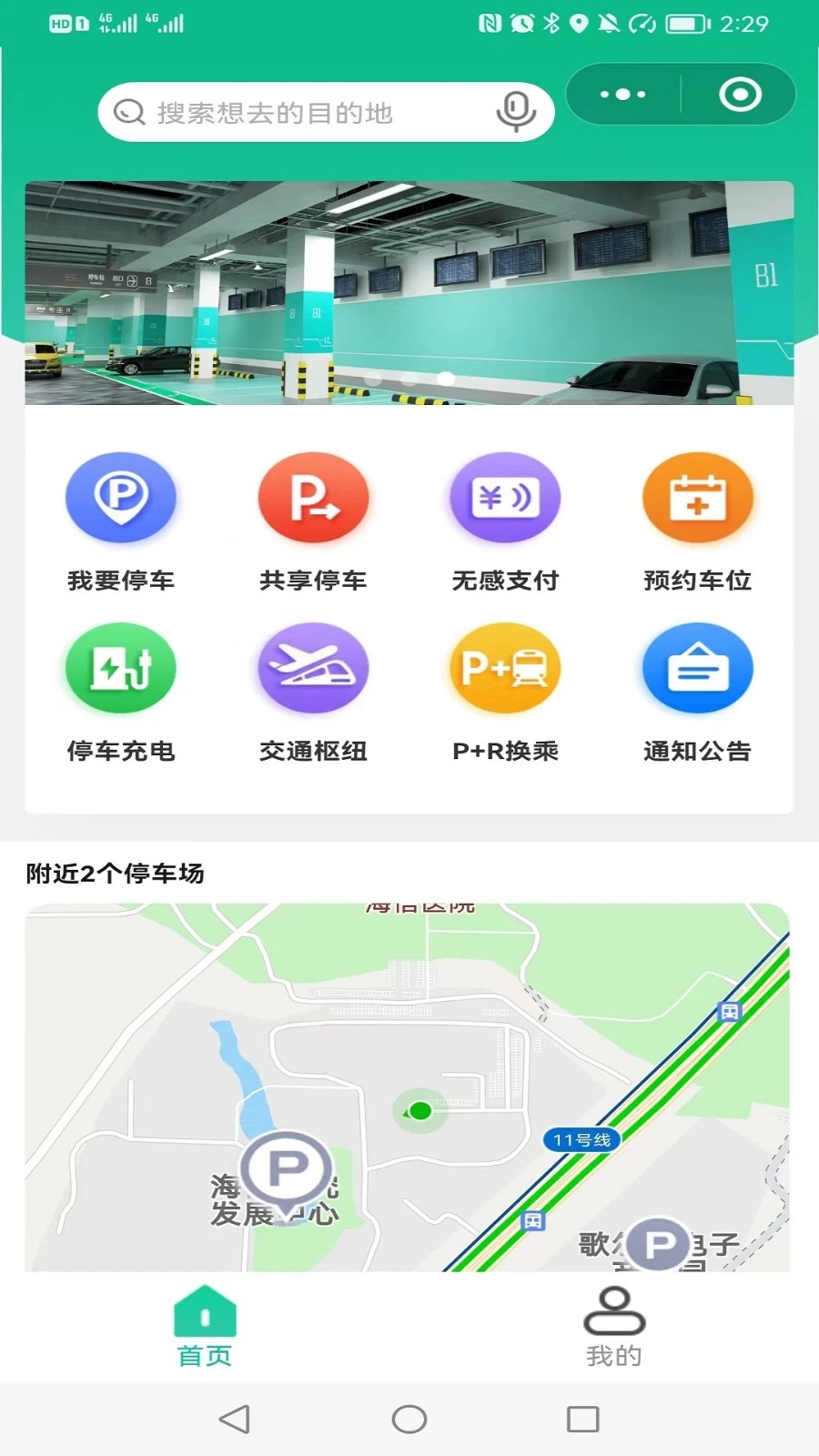Tap the voice search microphone icon
The height and width of the screenshot is (1456, 819).
[516, 111]
